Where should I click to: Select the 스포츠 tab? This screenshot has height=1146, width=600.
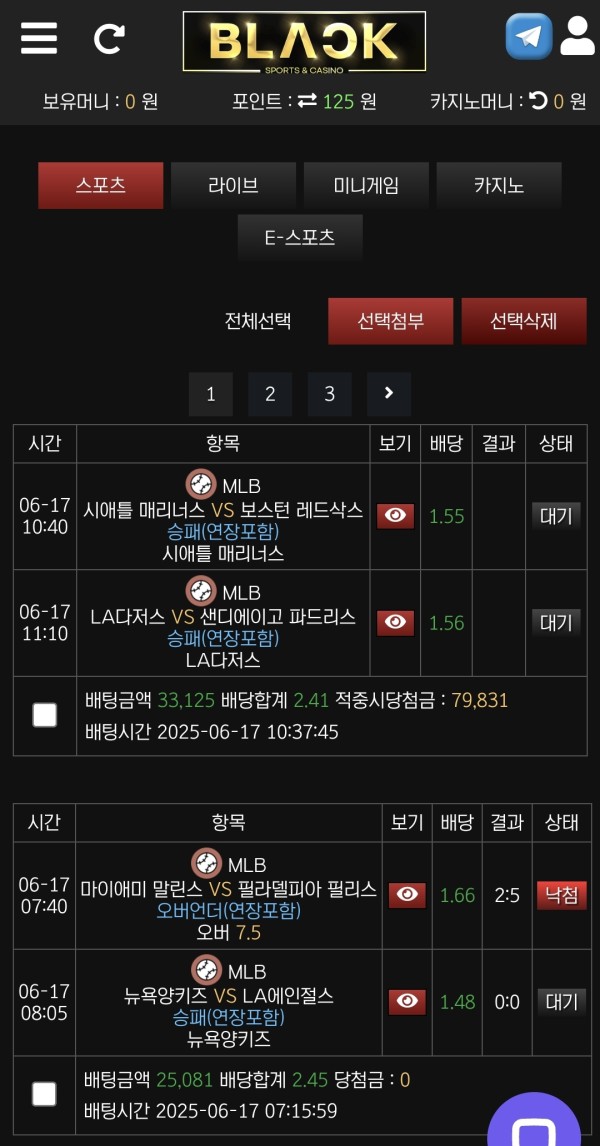coord(101,186)
